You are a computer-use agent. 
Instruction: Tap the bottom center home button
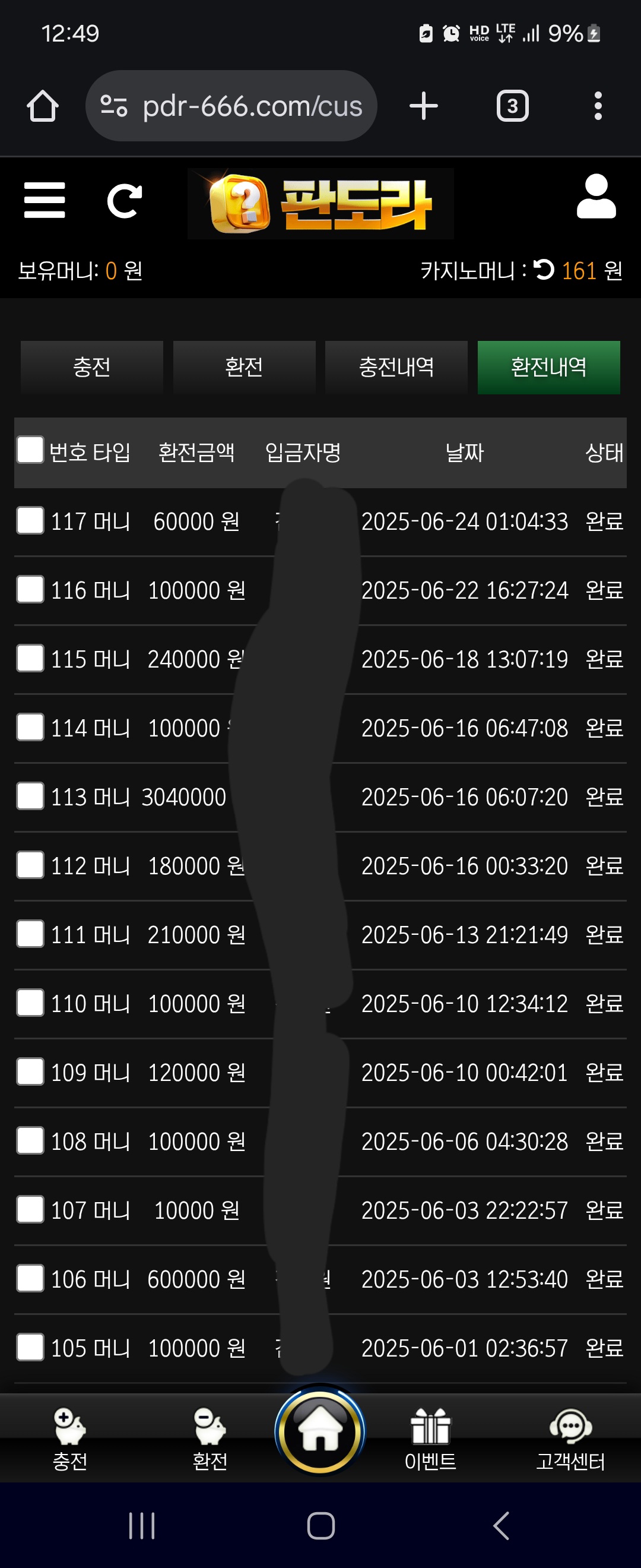pyautogui.click(x=320, y=1430)
